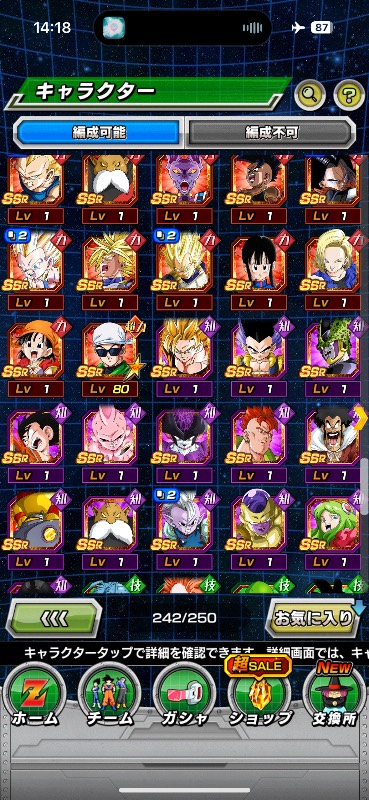Open the ガシャ menu
Viewport: 369px width, 800px height.
tap(184, 695)
